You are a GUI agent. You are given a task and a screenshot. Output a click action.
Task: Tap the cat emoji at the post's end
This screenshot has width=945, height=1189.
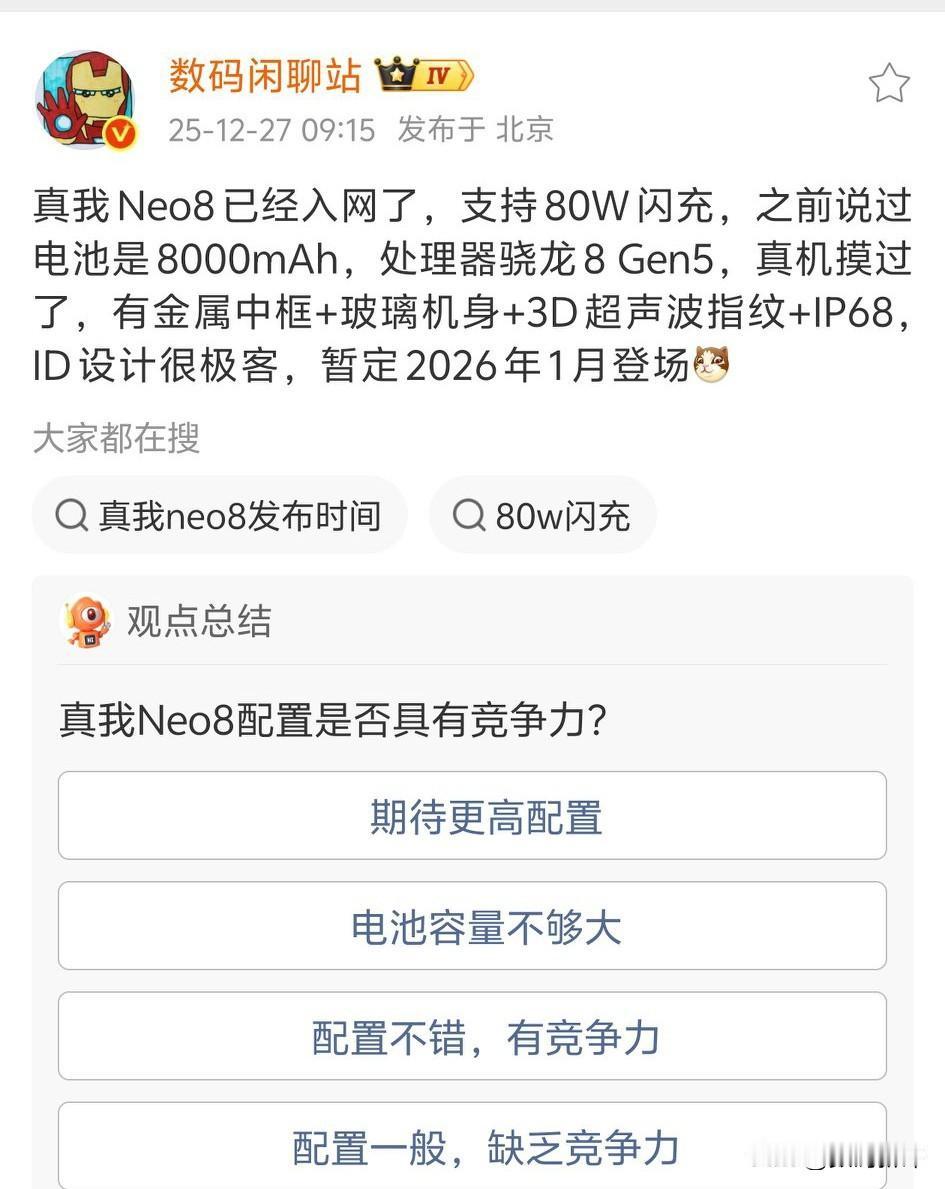pos(713,365)
